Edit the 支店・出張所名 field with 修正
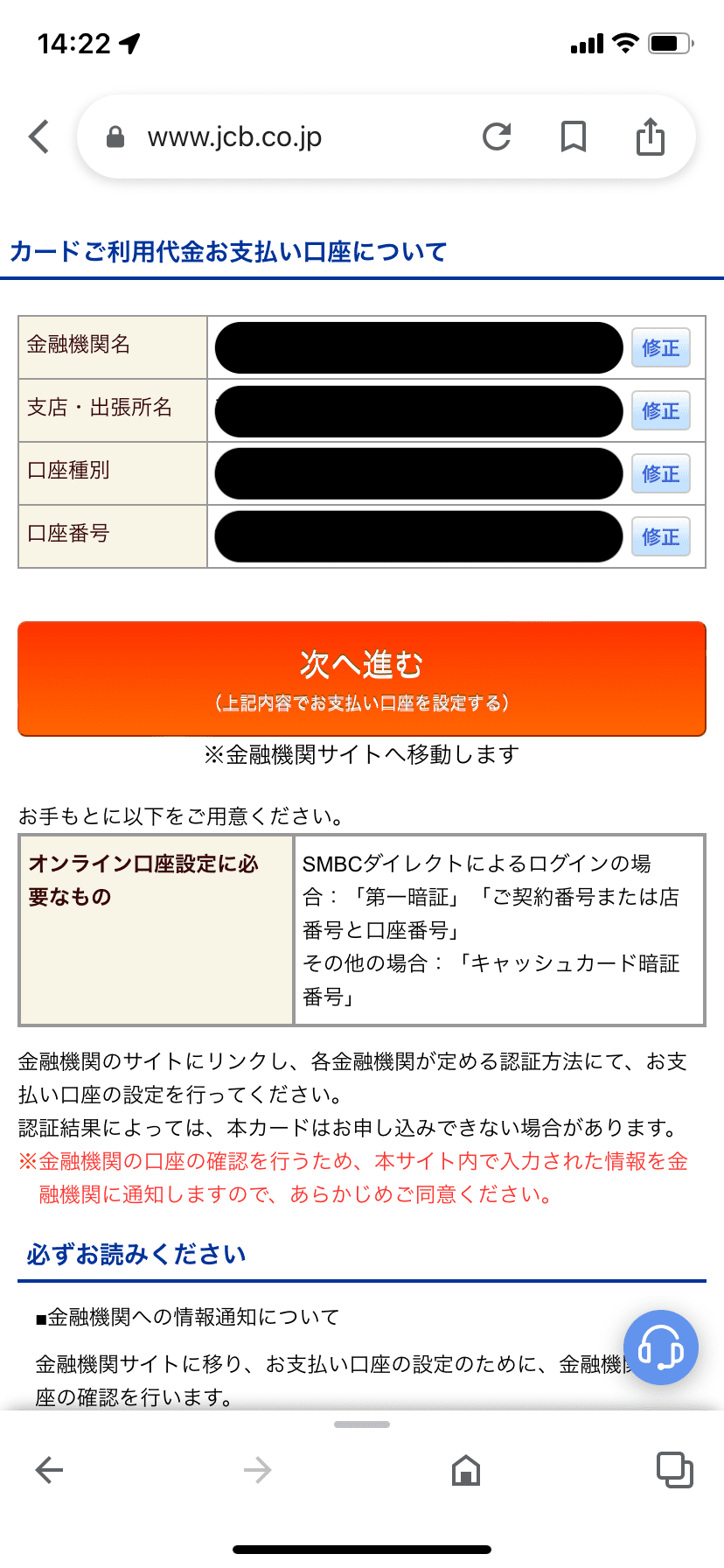Viewport: 724px width, 1568px height. pyautogui.click(x=660, y=411)
